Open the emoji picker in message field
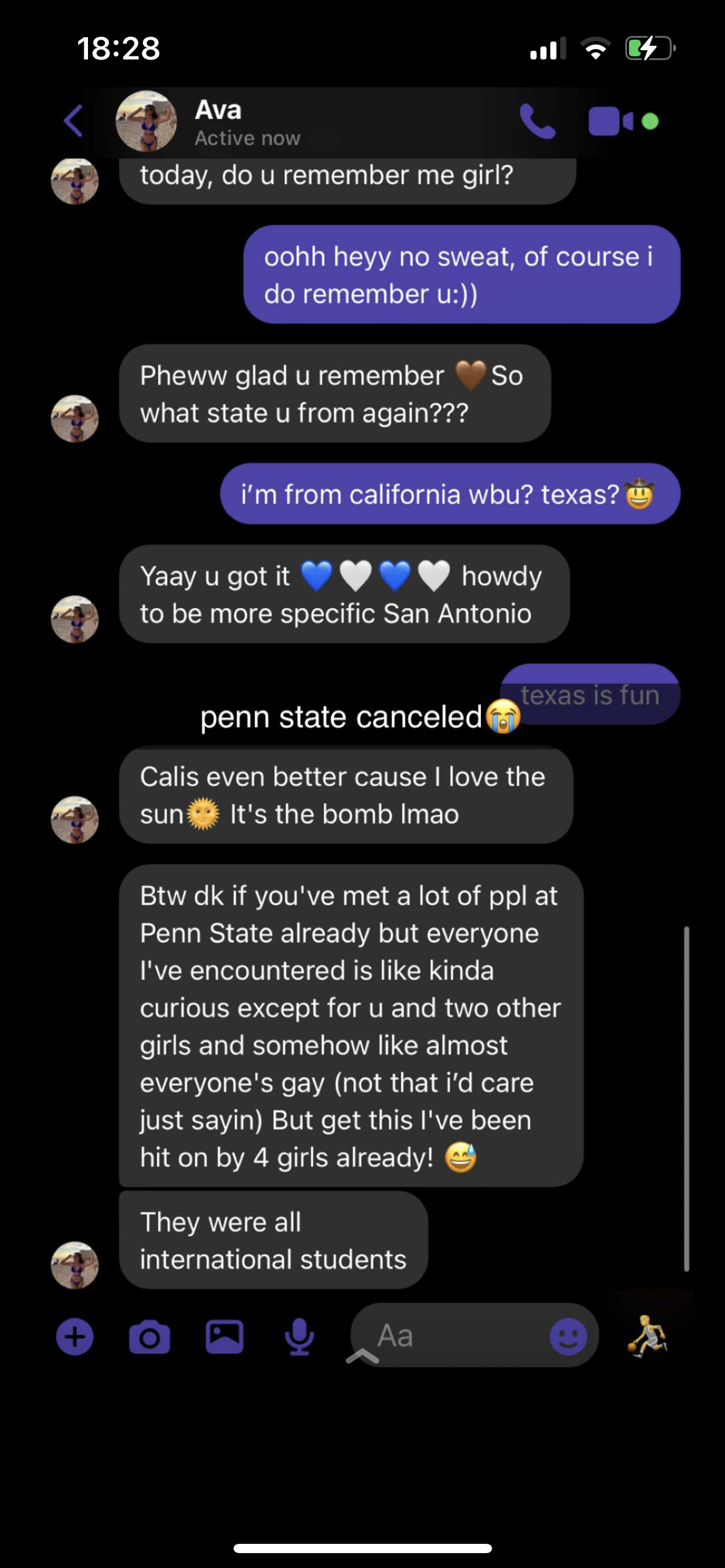Image resolution: width=725 pixels, height=1568 pixels. tap(568, 1336)
